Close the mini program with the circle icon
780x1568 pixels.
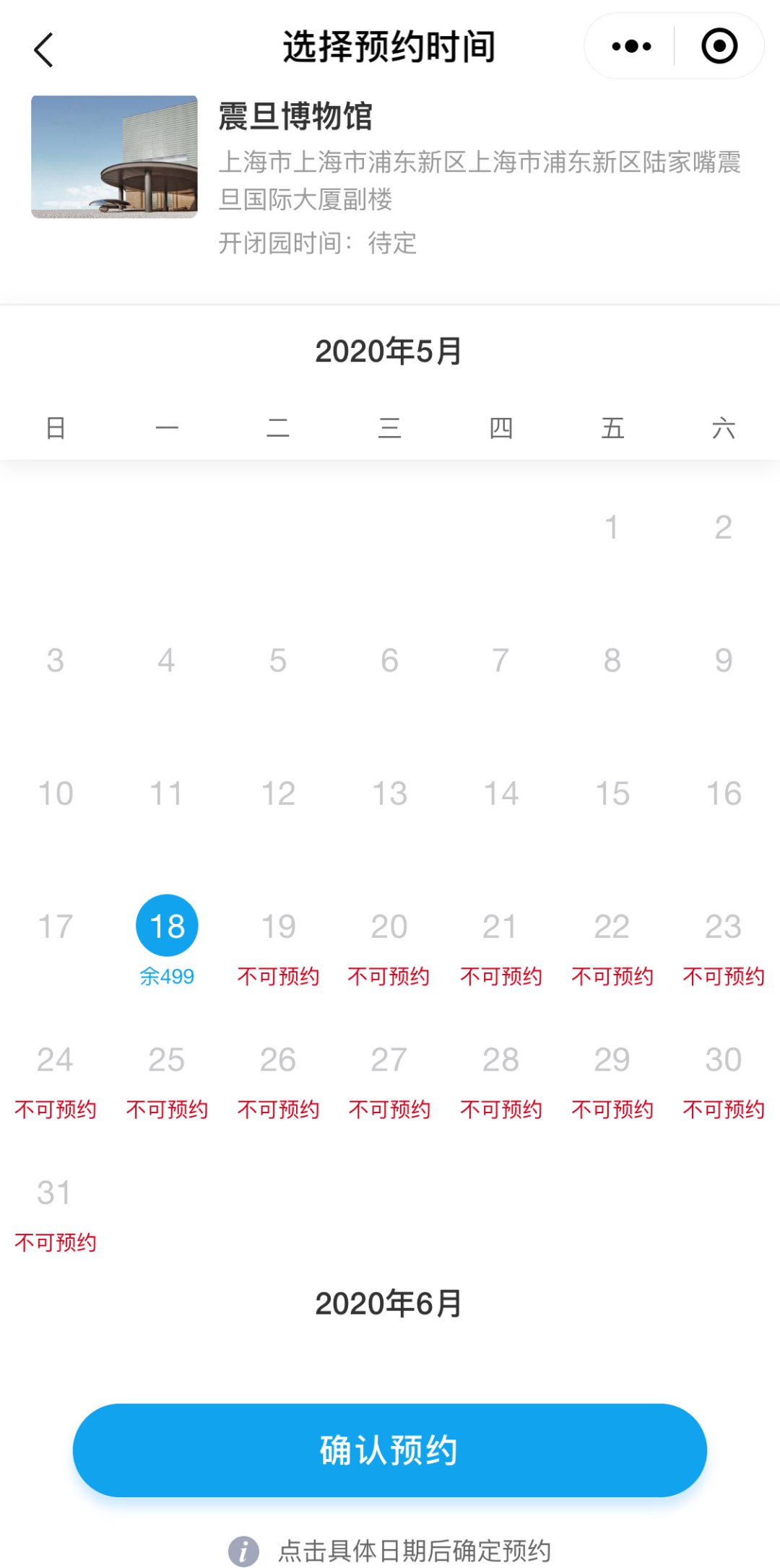(x=719, y=46)
